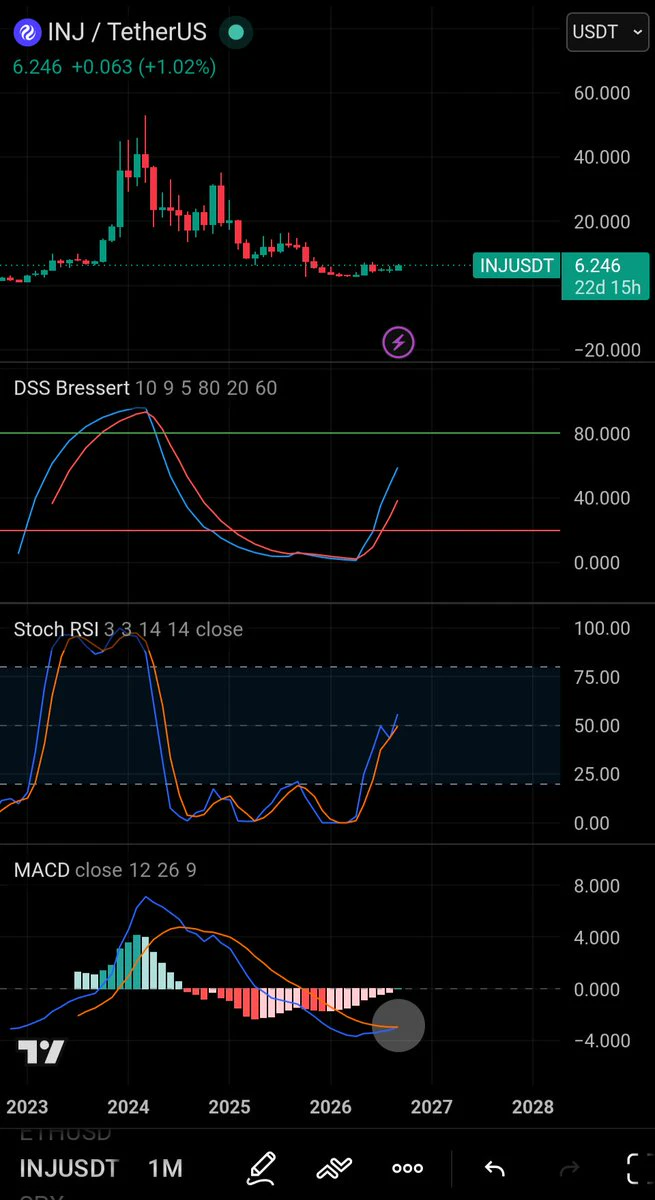Change the 1M timeframe interval
655x1200 pixels.
165,1168
